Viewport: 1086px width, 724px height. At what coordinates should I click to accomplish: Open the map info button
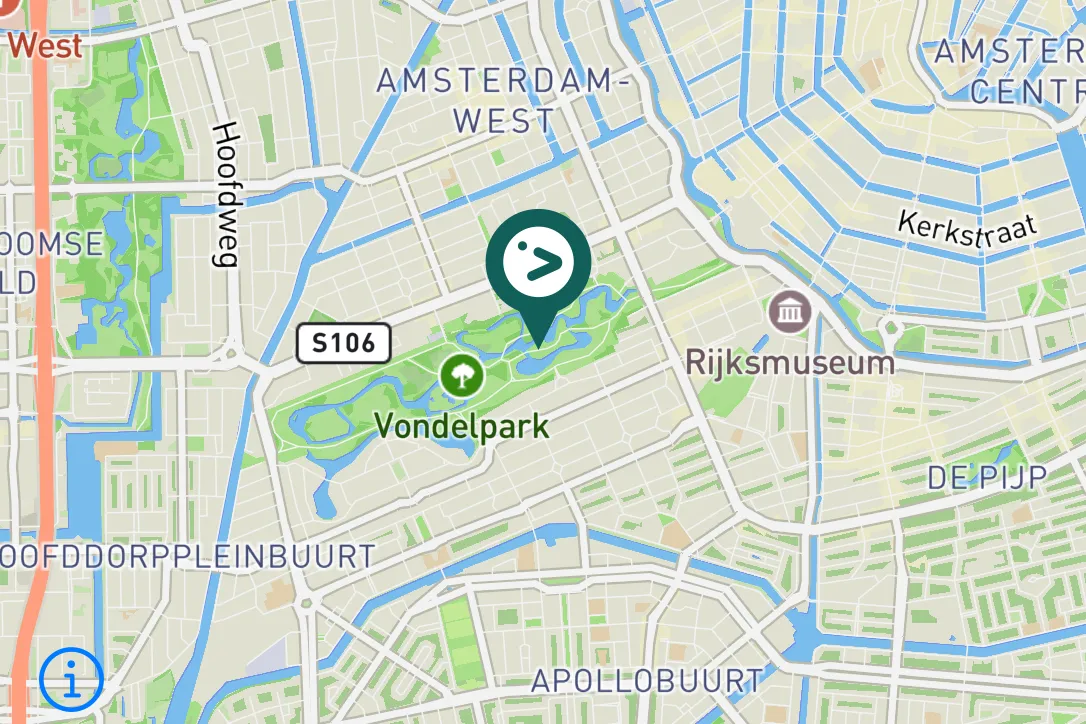click(71, 680)
